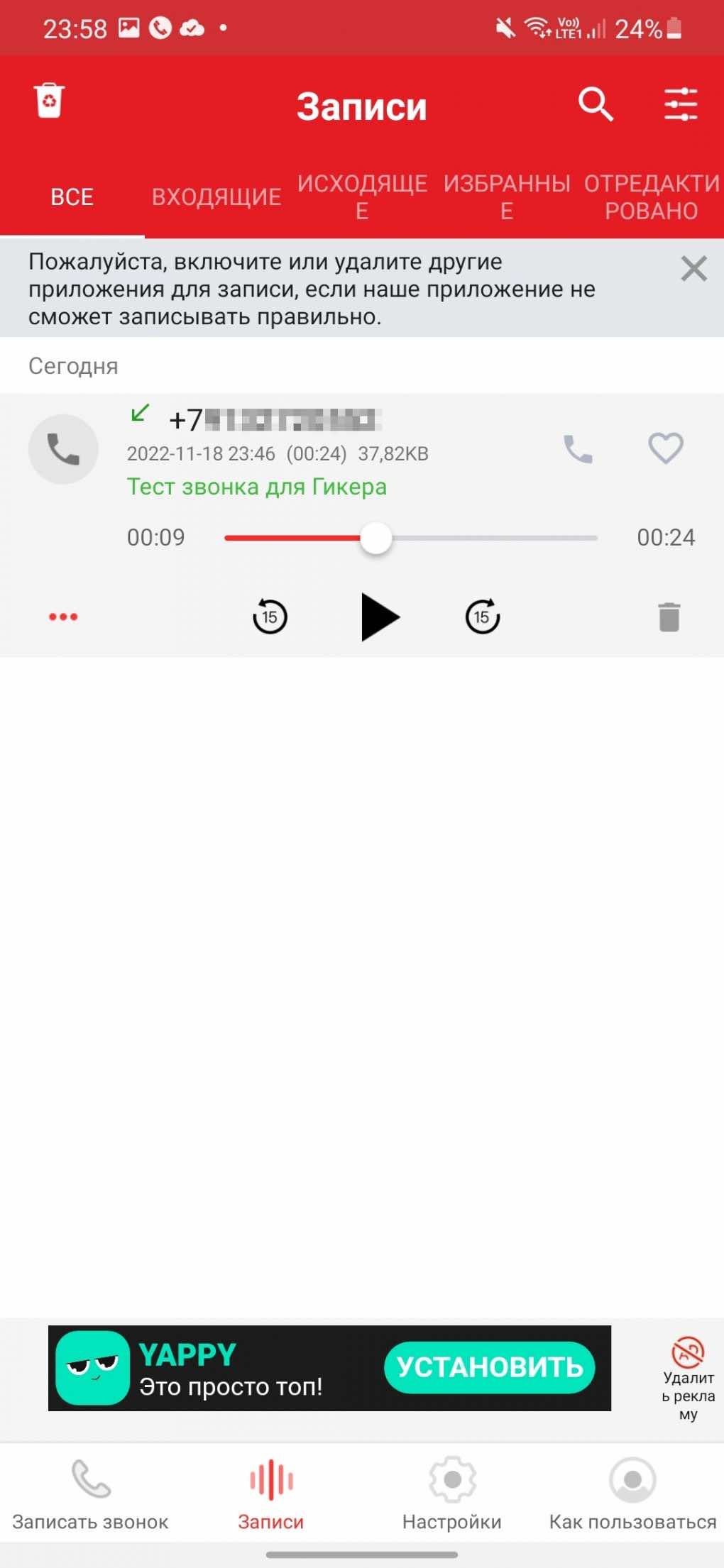The height and width of the screenshot is (1568, 724).
Task: Skip forward 15 seconds
Action: pos(483,617)
